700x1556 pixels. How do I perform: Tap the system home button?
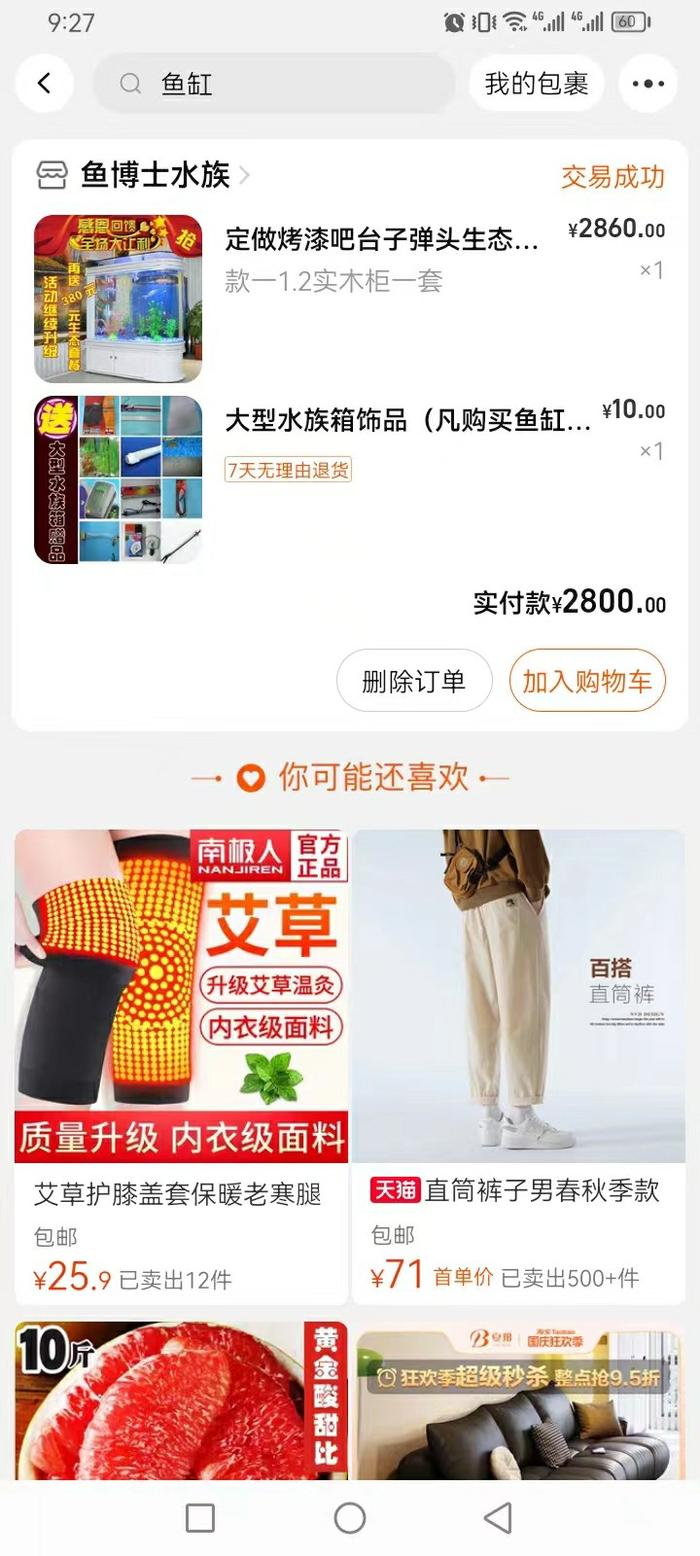[x=349, y=1518]
